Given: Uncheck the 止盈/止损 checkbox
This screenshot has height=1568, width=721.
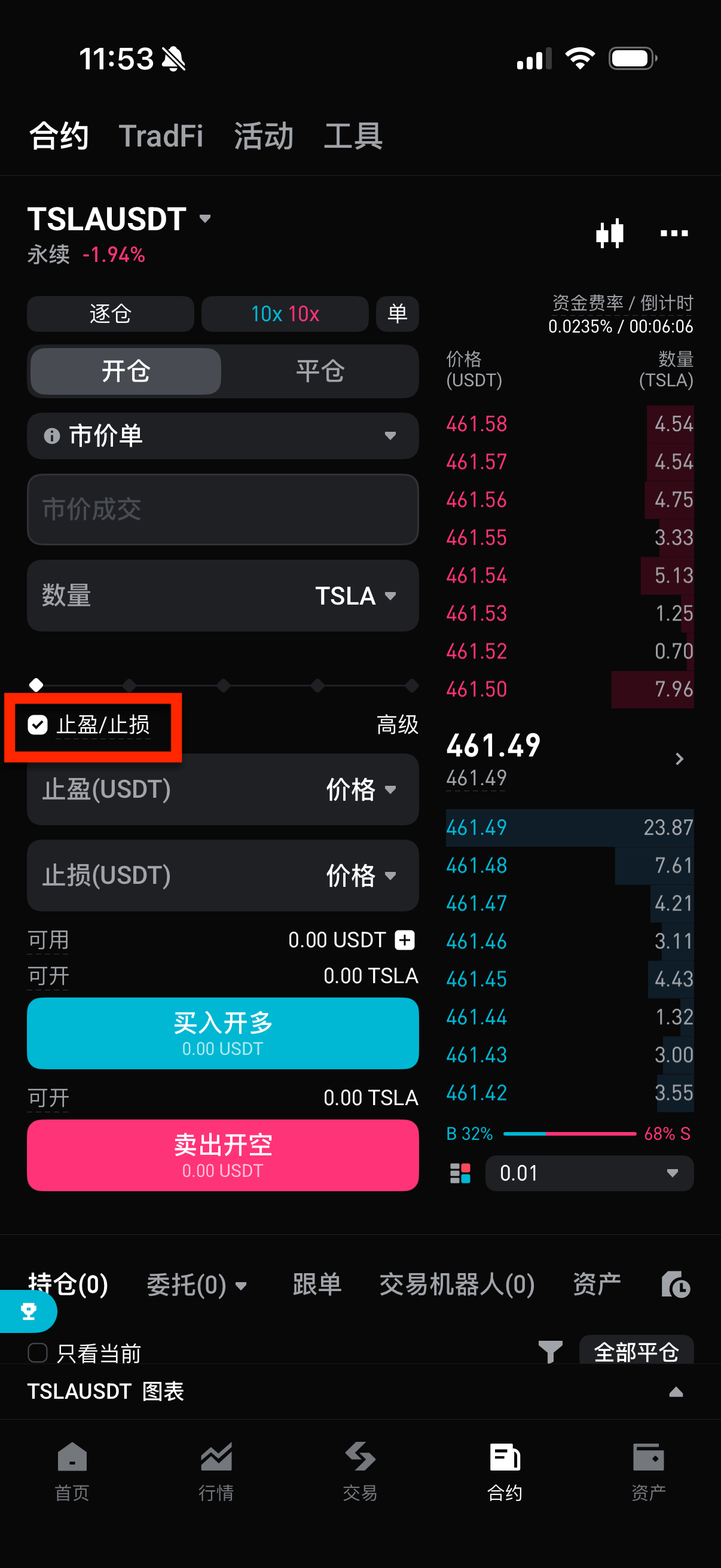Looking at the screenshot, I should (37, 725).
